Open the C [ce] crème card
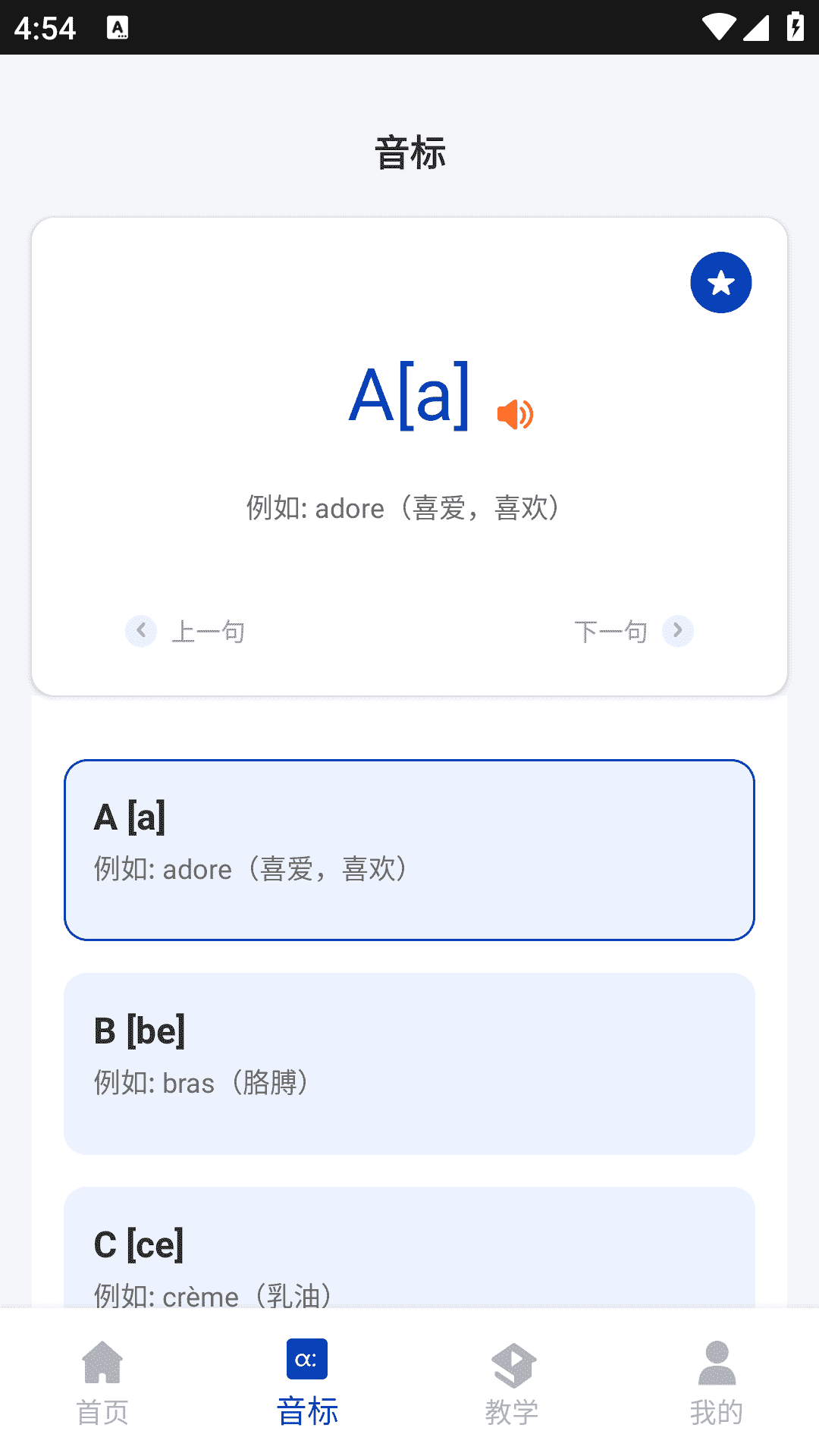 point(409,1251)
